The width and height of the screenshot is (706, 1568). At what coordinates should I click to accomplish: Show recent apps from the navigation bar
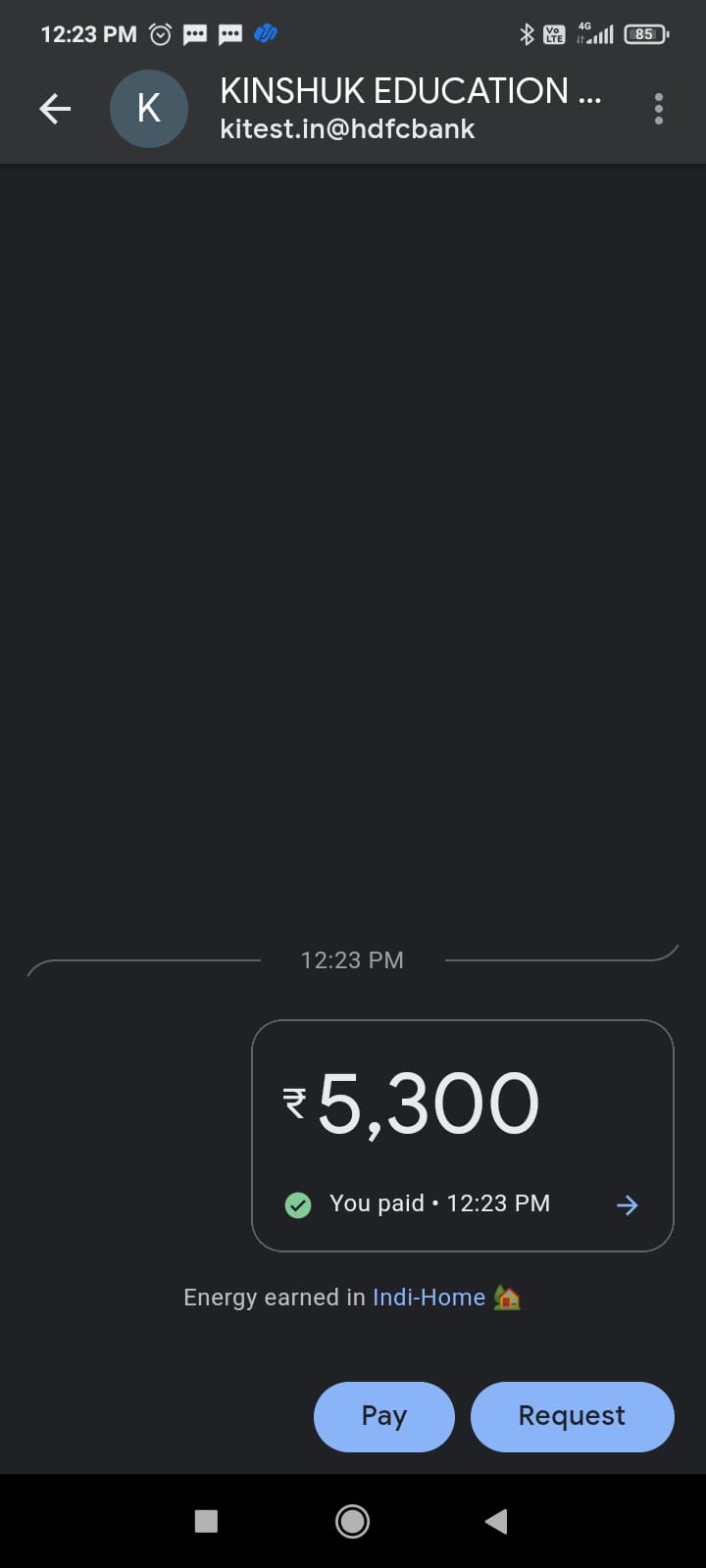point(206,1521)
